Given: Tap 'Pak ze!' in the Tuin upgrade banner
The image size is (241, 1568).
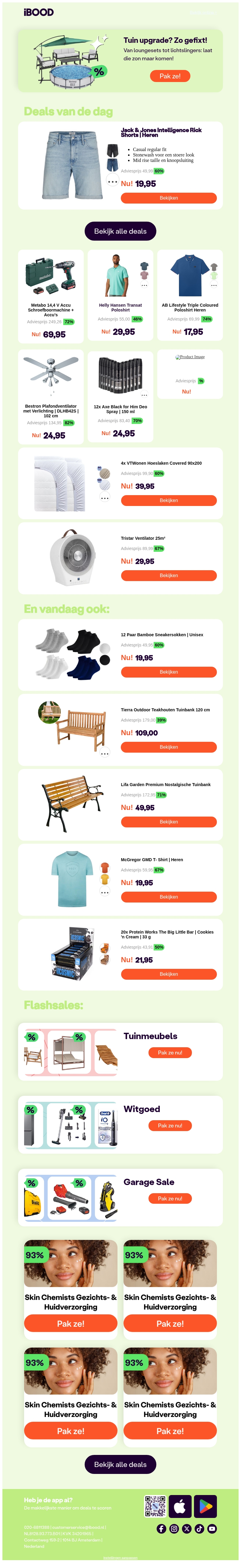Looking at the screenshot, I should click(x=170, y=76).
